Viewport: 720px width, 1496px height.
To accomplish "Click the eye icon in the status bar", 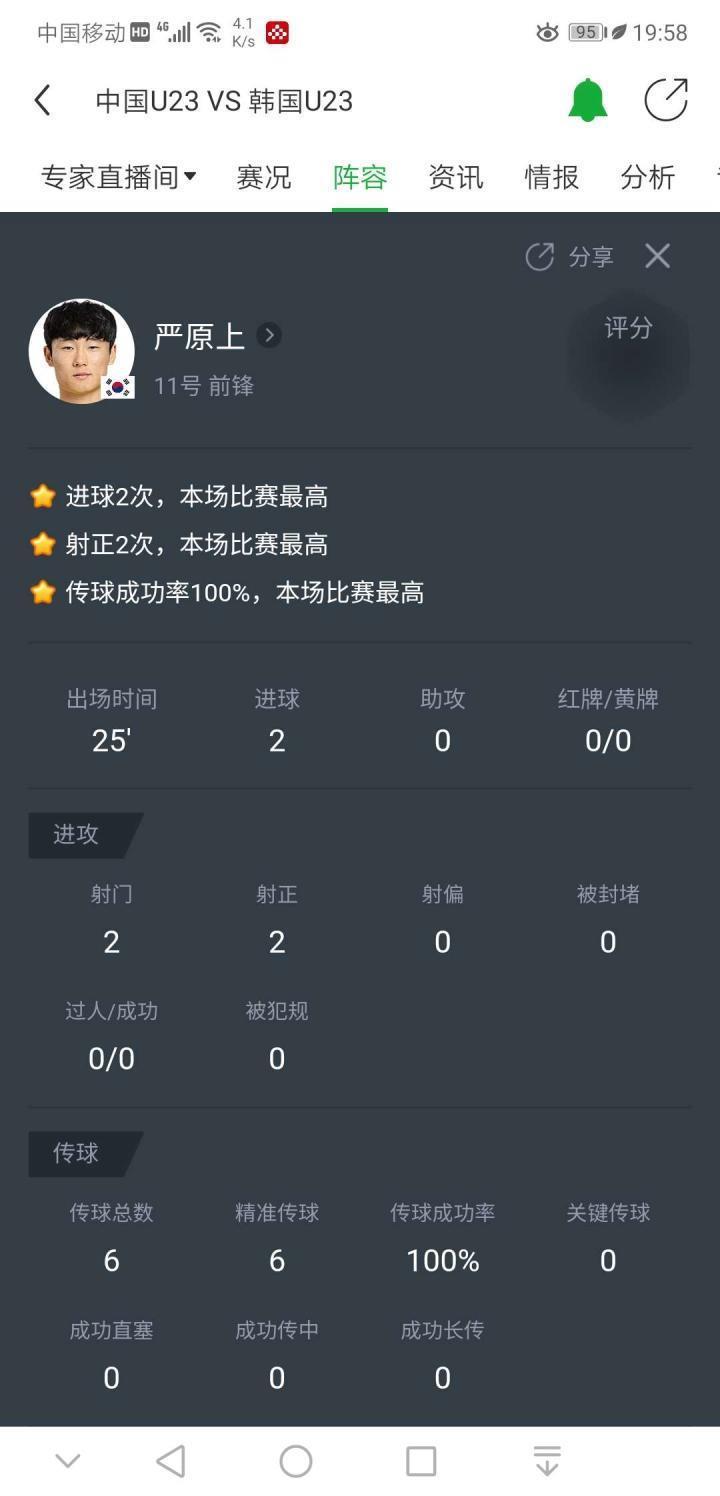I will (546, 33).
